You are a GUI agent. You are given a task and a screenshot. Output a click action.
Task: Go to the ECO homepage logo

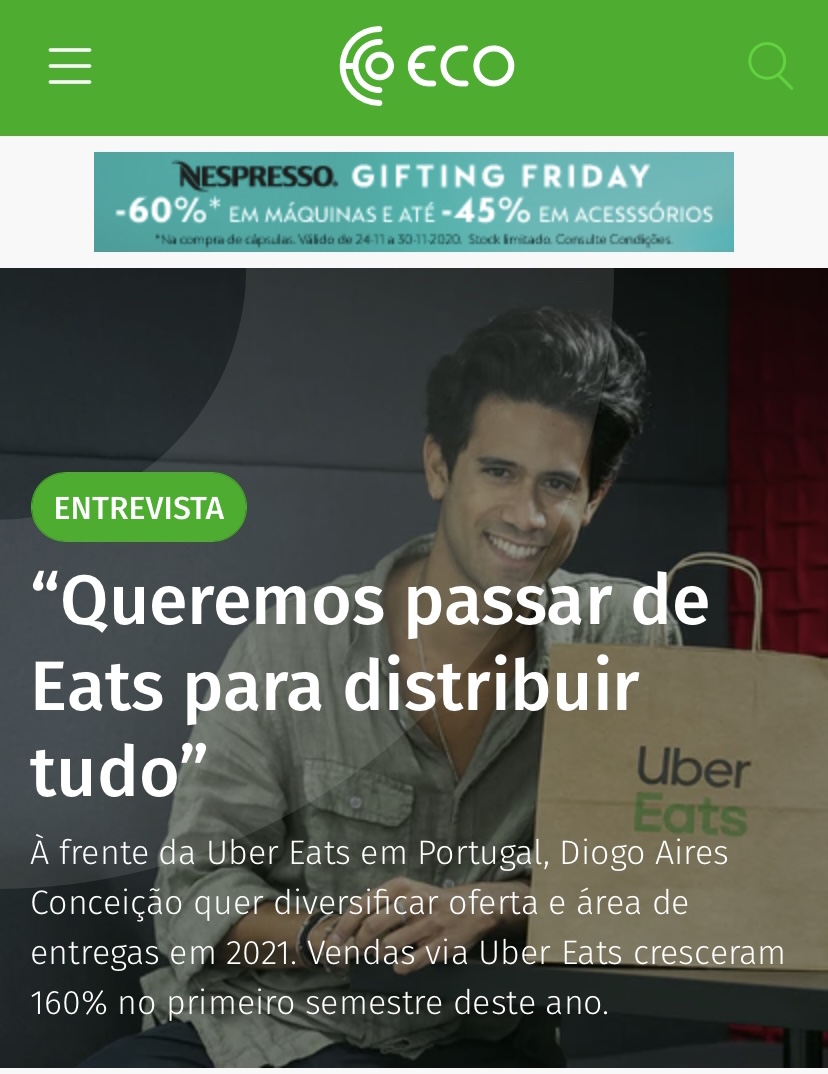click(x=427, y=66)
